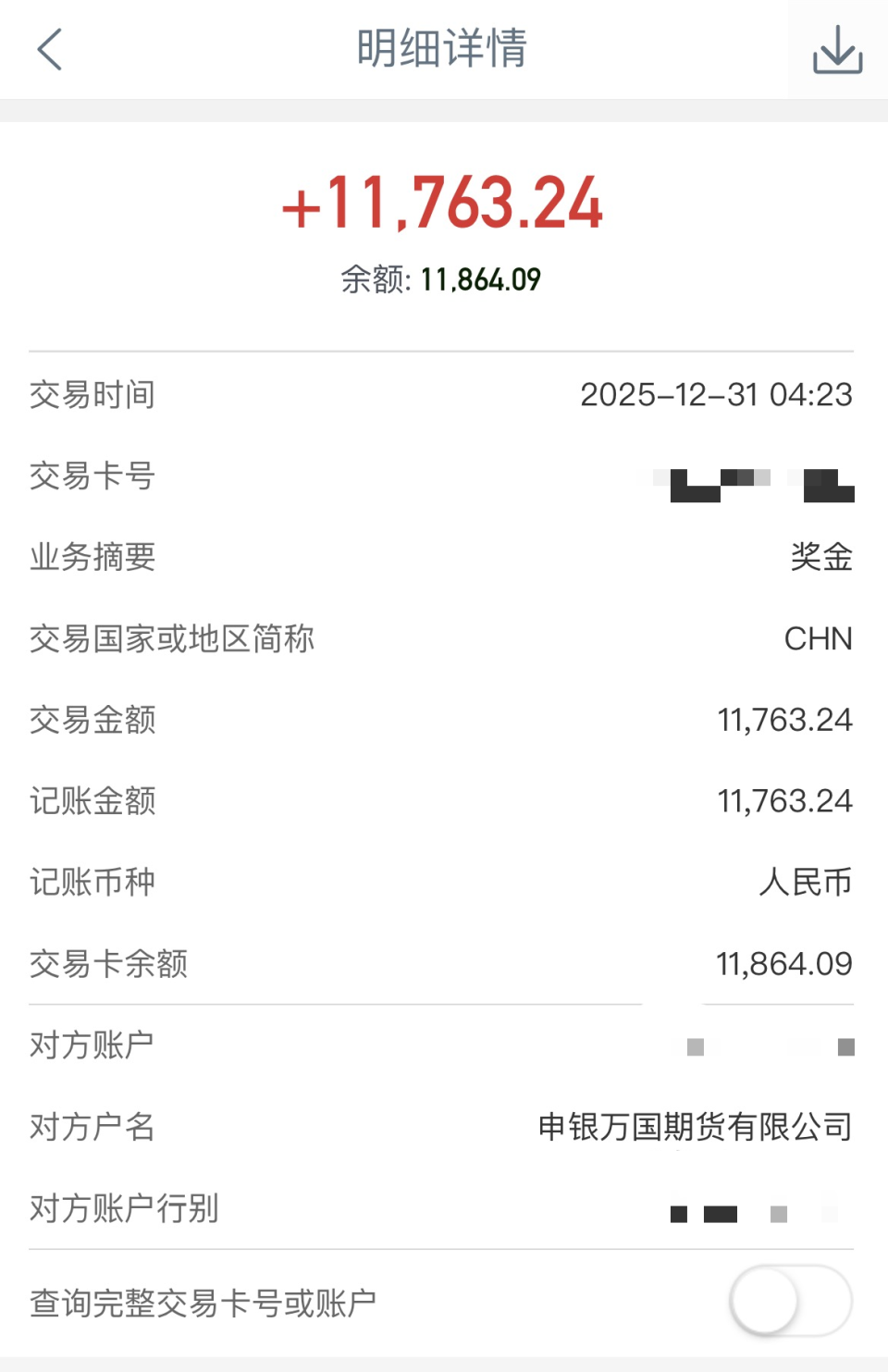Screen dimensions: 888x1372
Task: Tap the back chevron in the header
Action: coord(48,50)
